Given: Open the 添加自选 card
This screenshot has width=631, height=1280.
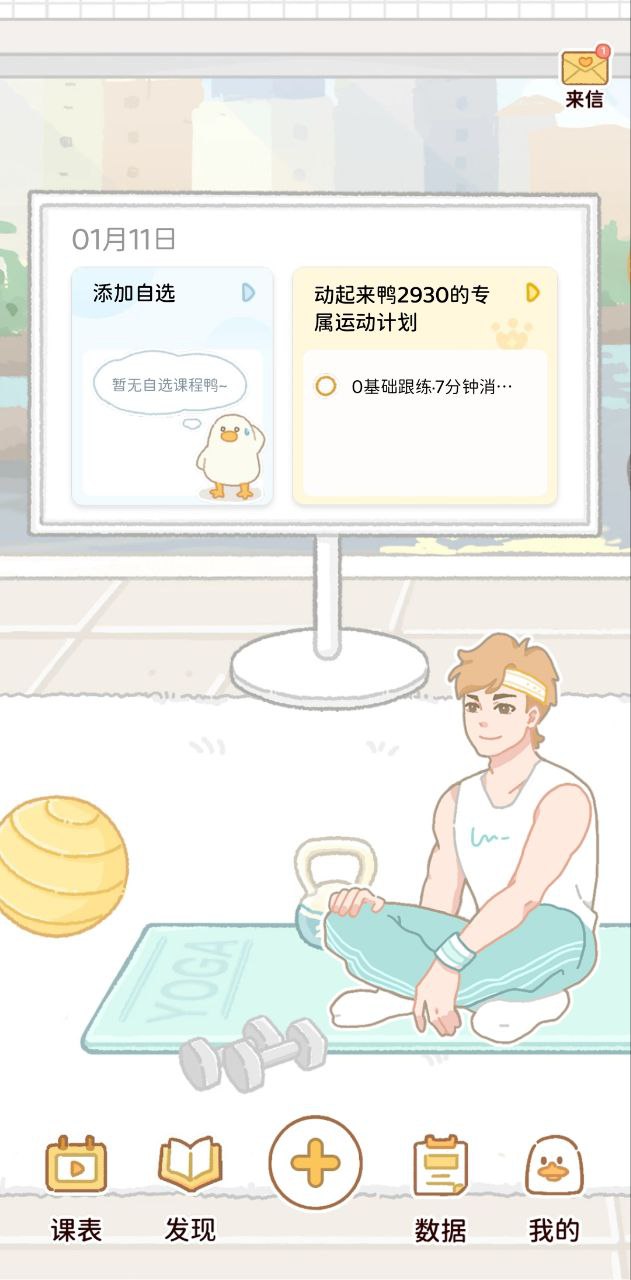Looking at the screenshot, I should [172, 293].
